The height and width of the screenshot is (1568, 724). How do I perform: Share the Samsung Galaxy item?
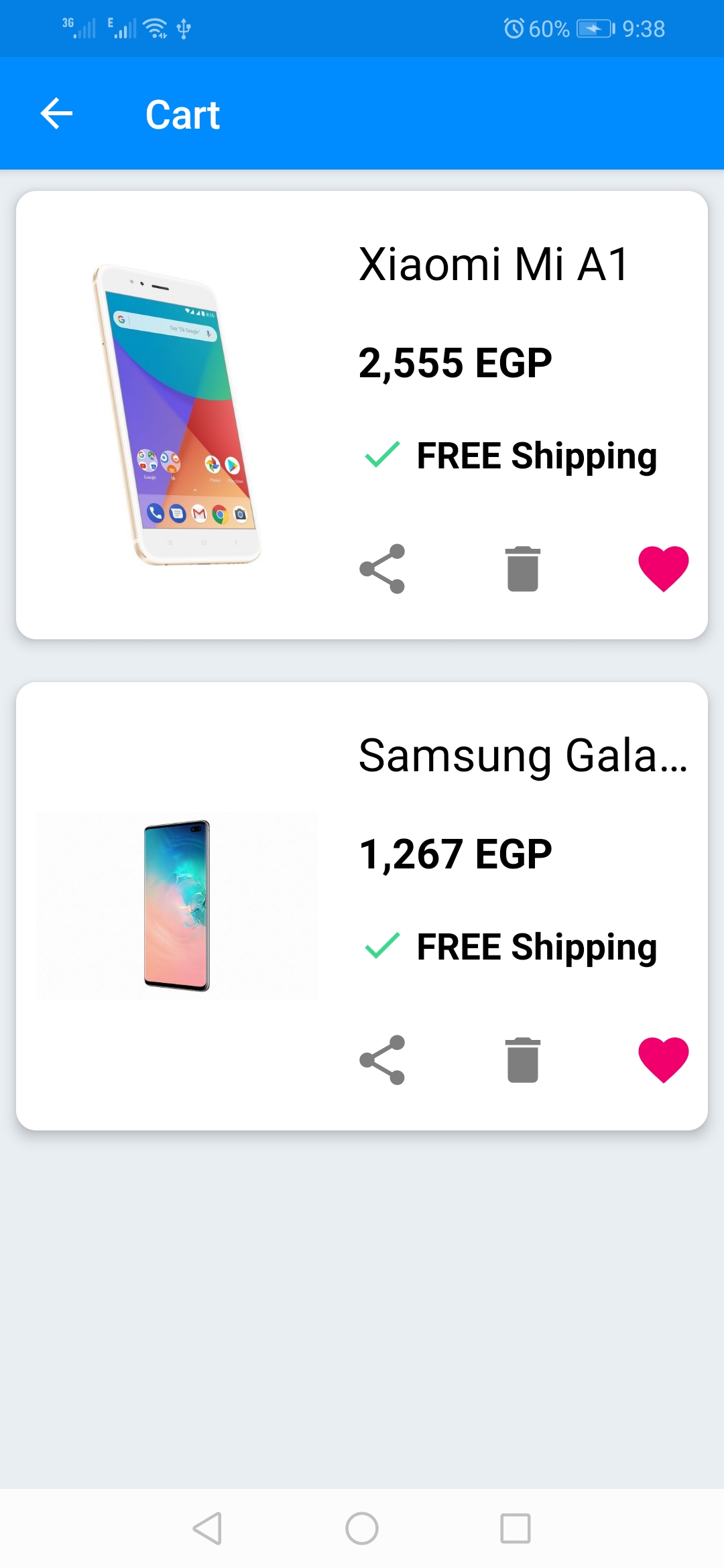[x=382, y=1060]
